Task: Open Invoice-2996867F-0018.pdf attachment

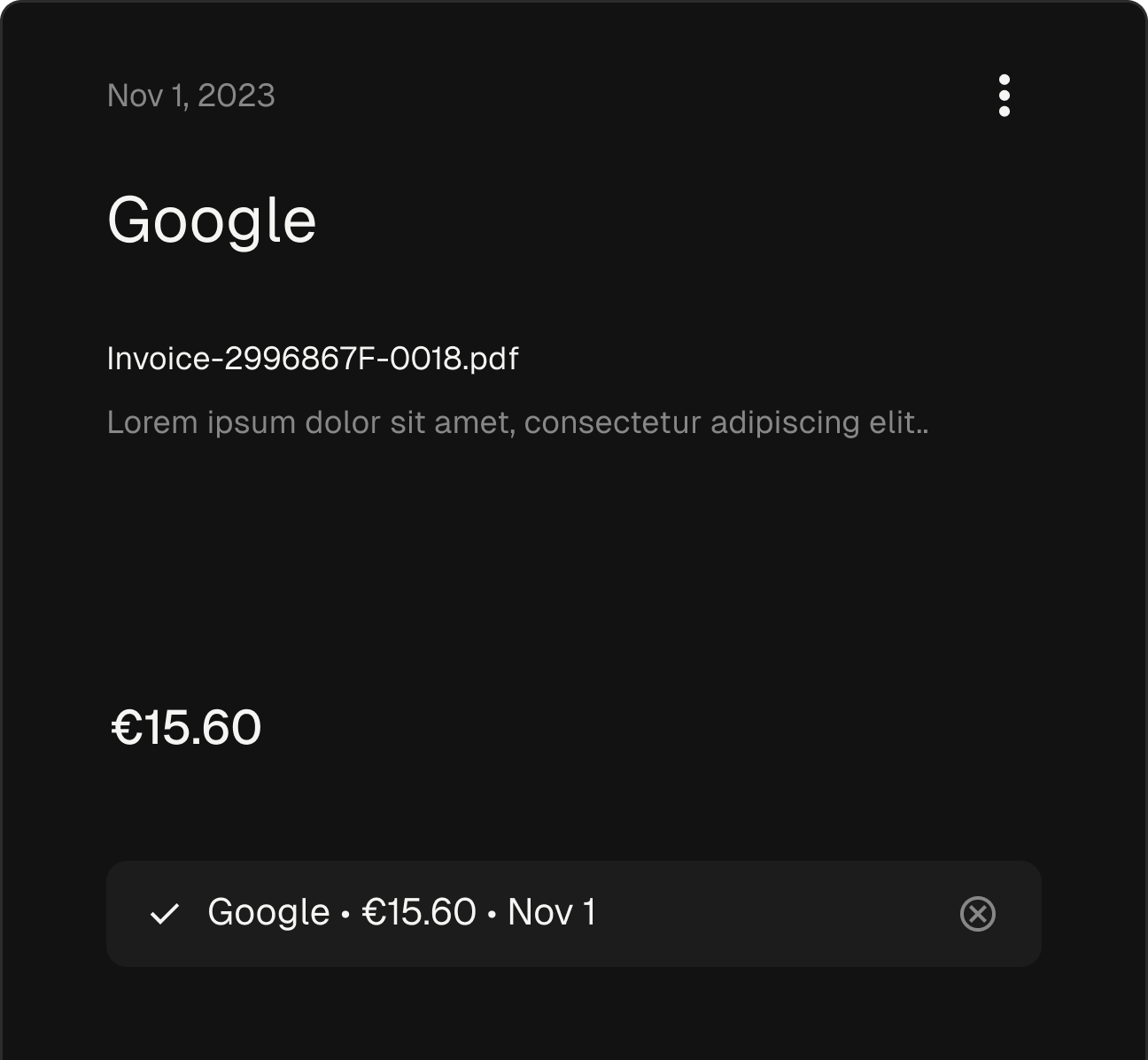Action: pos(312,359)
